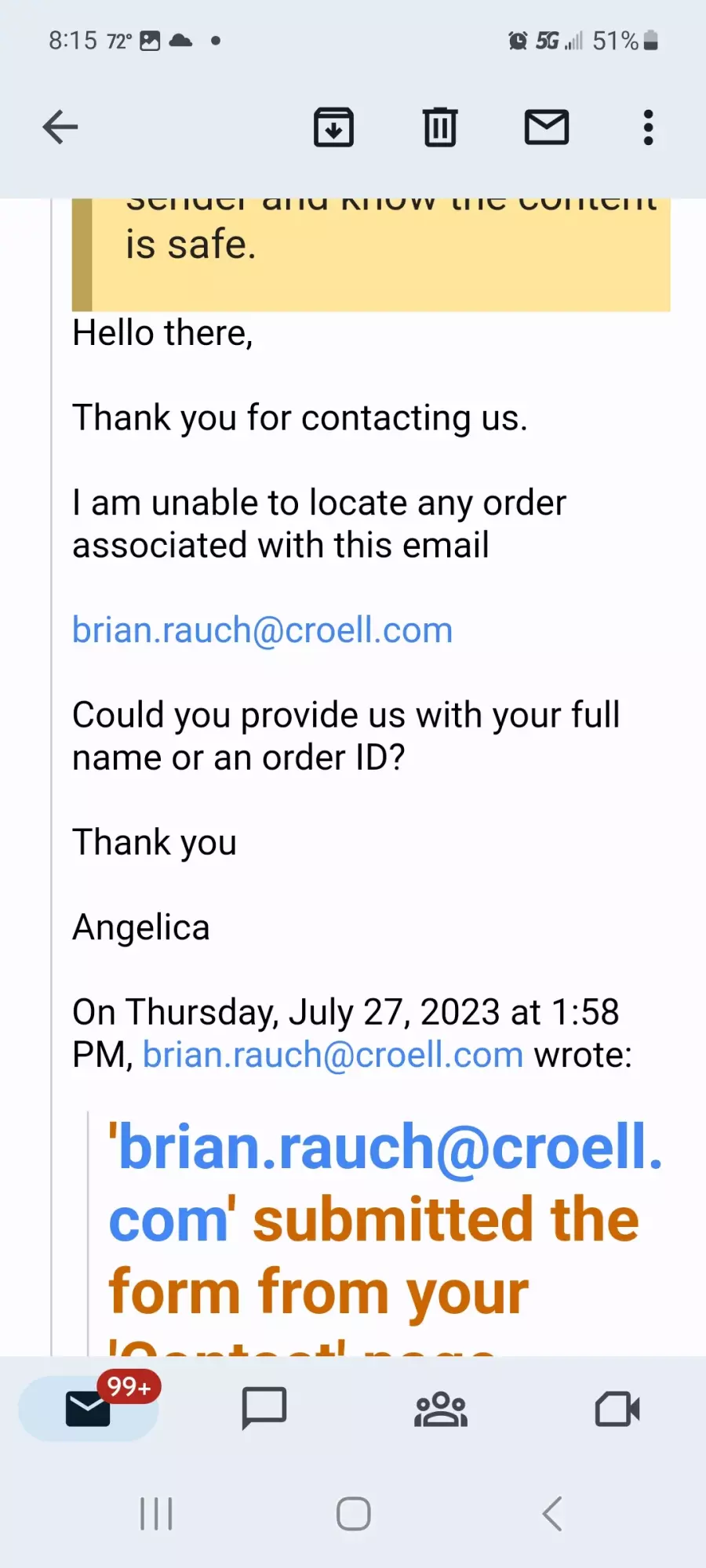Image resolution: width=706 pixels, height=1568 pixels.
Task: Tap the brian.rauch@croell.com link below the order message
Action: pos(263,630)
